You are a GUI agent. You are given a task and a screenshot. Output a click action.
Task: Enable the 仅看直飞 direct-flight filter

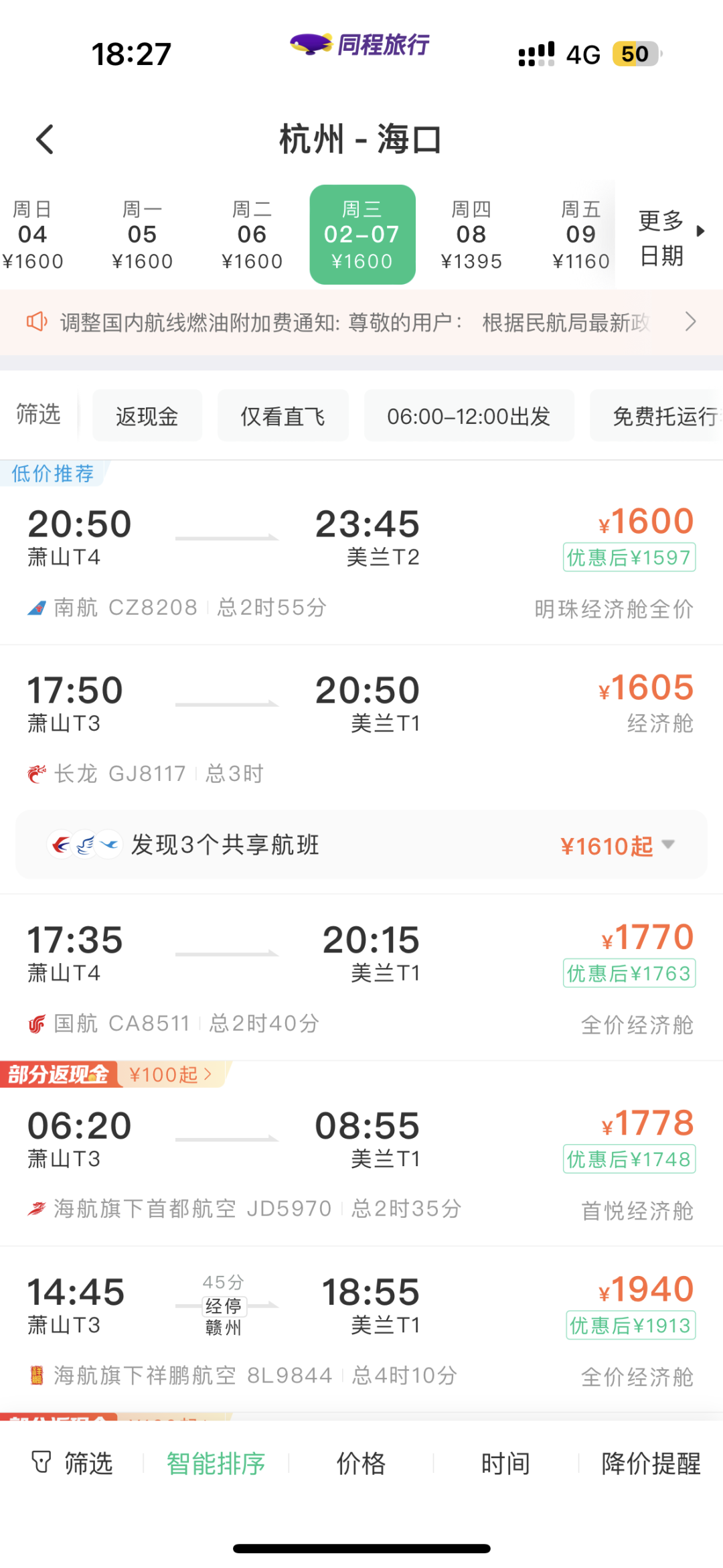282,415
